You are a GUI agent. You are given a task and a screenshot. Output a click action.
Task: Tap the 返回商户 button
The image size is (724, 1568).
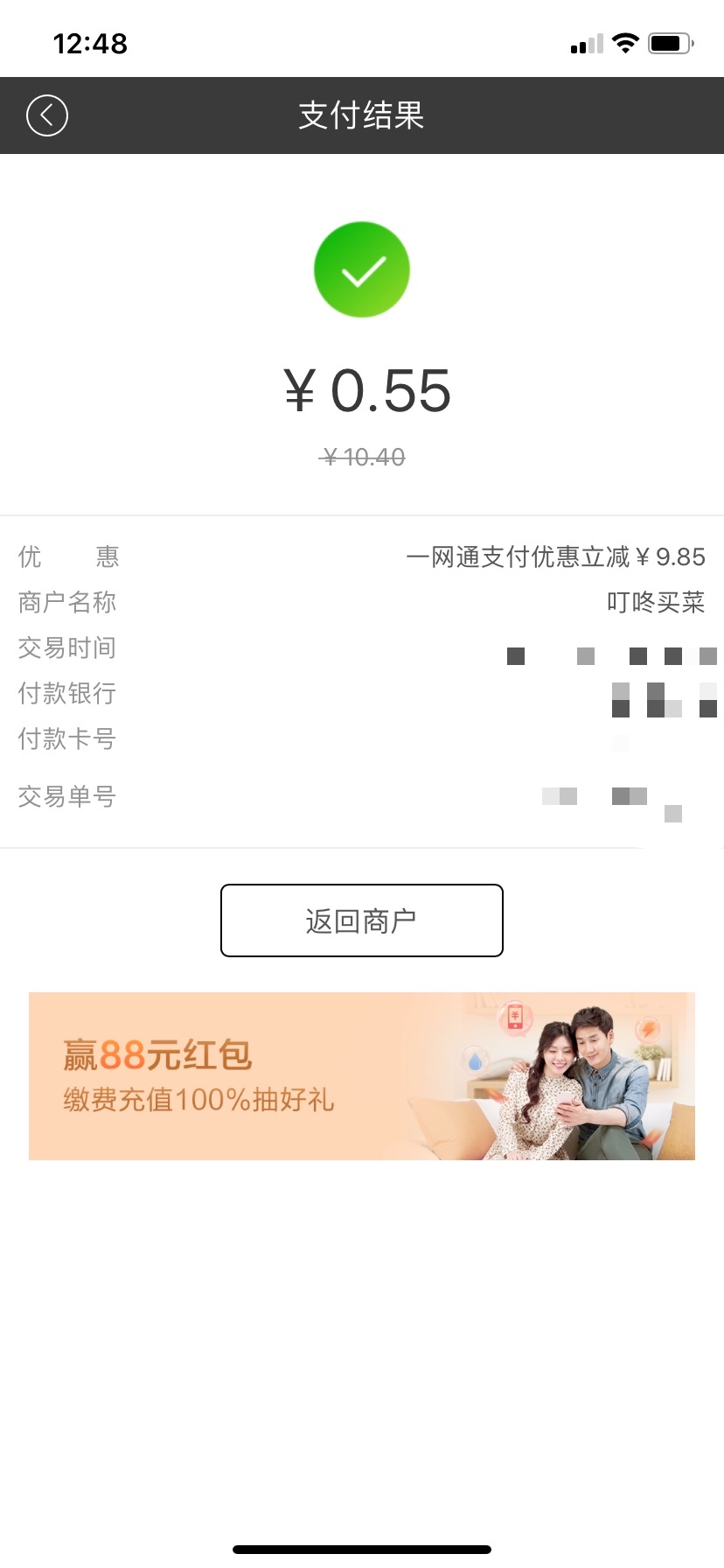point(362,920)
